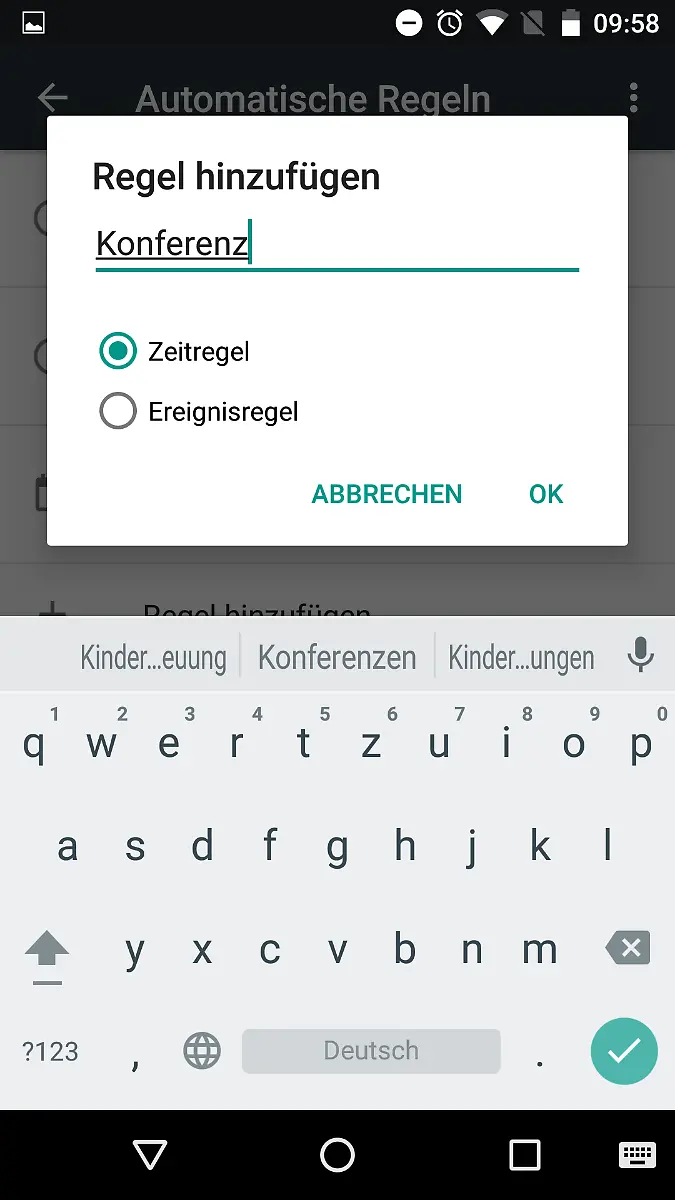Go to the home screen
The height and width of the screenshot is (1200, 675).
[337, 1155]
